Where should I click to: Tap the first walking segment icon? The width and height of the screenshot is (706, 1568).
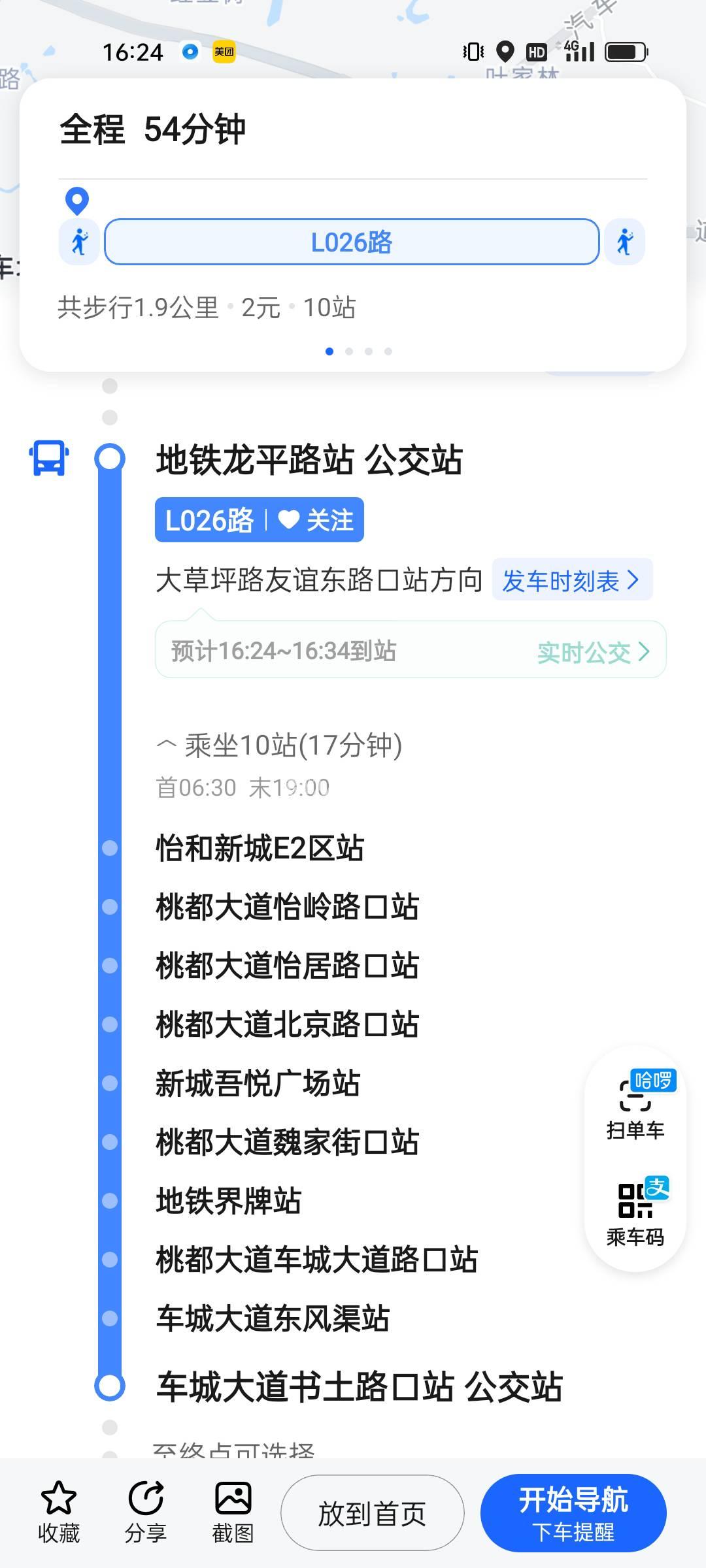click(x=80, y=242)
